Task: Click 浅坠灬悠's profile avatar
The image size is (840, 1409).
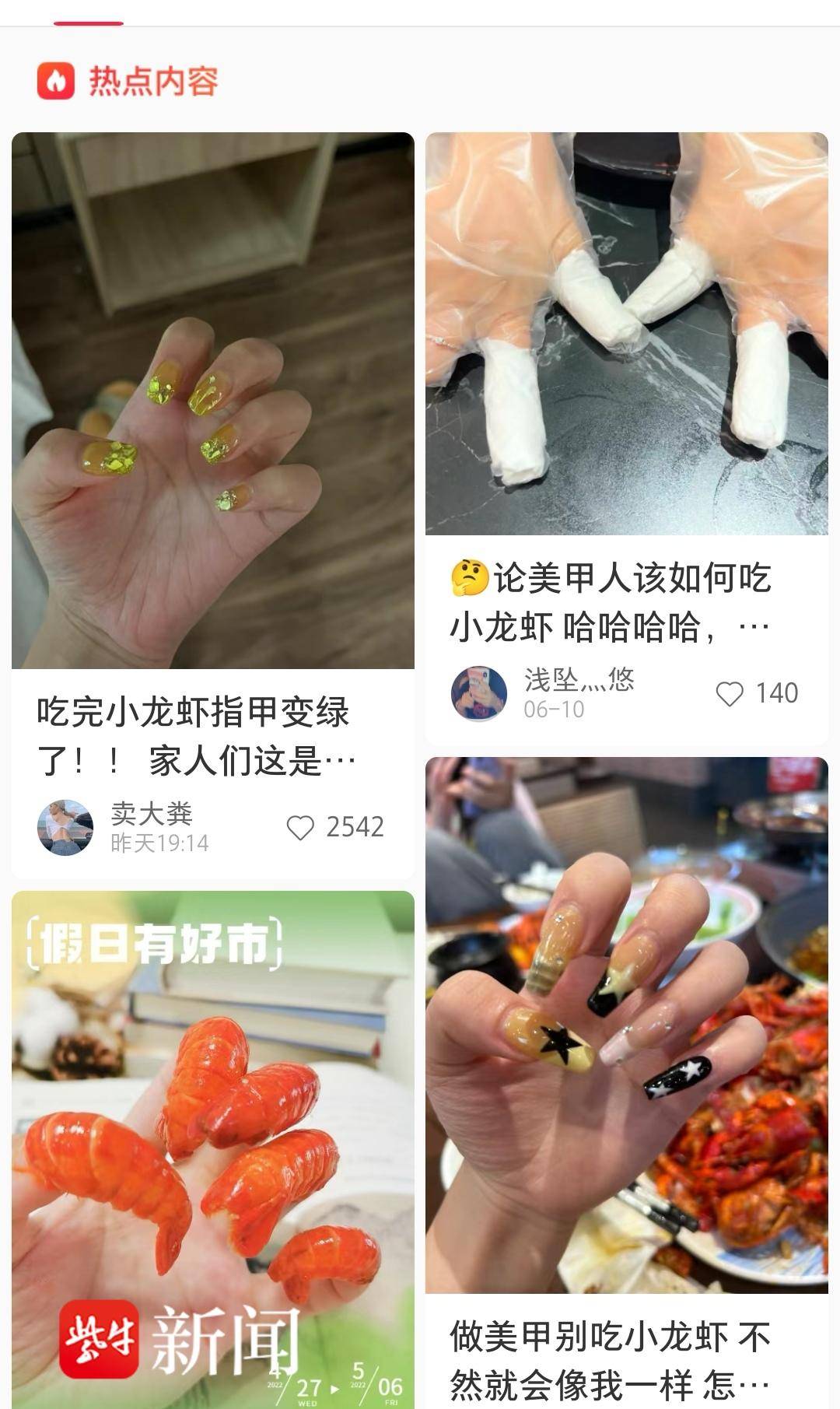Action: pyautogui.click(x=480, y=692)
